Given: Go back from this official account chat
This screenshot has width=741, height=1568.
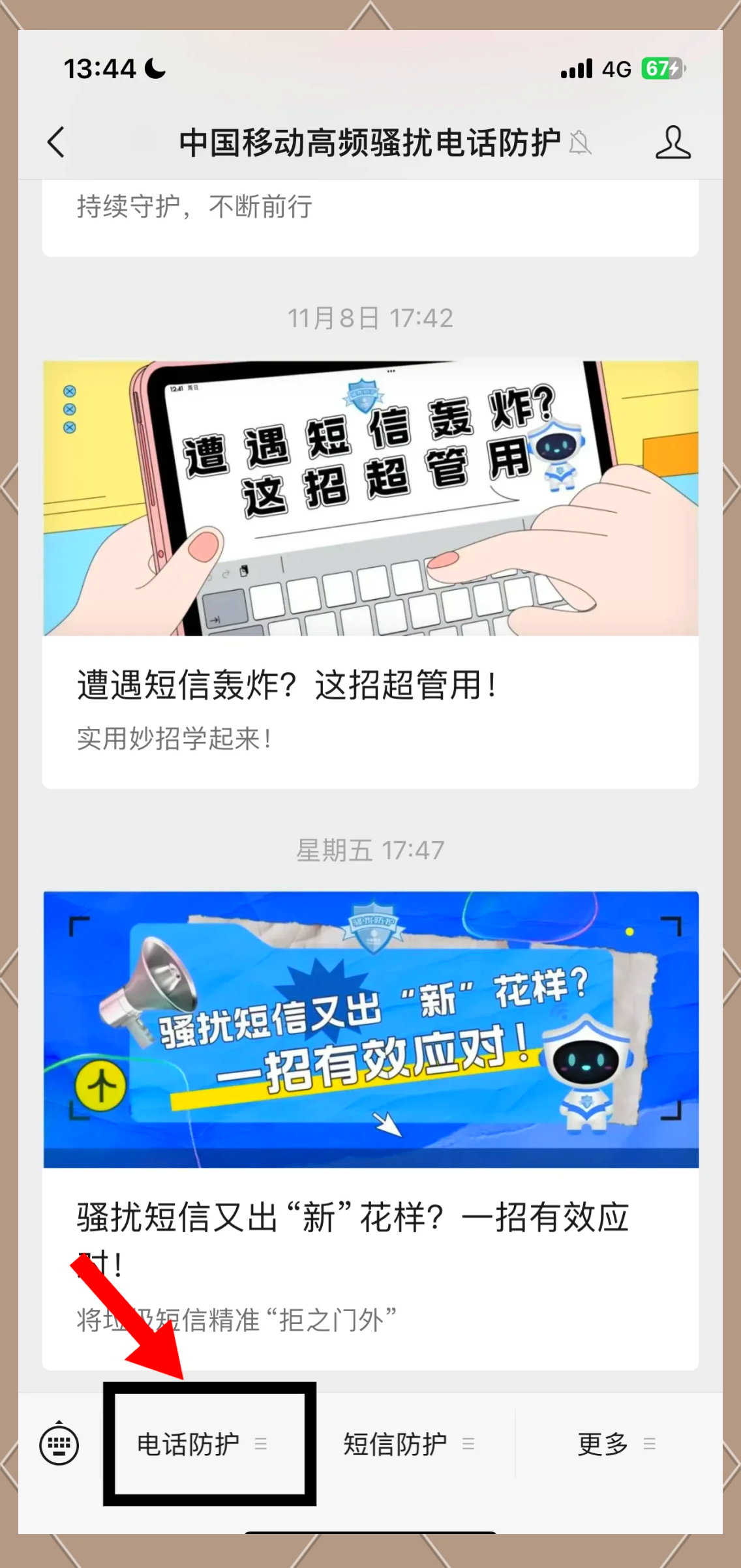Looking at the screenshot, I should tap(56, 142).
